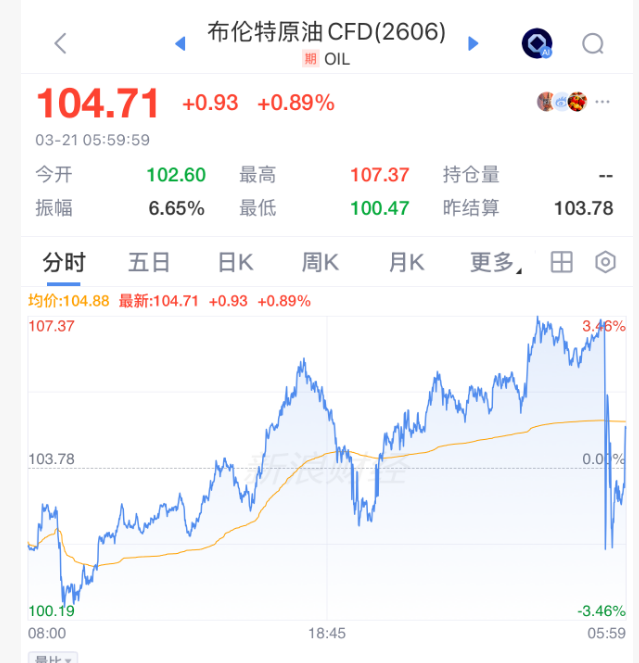Switch to the 周K chart tab
This screenshot has height=663, width=639.
click(321, 262)
